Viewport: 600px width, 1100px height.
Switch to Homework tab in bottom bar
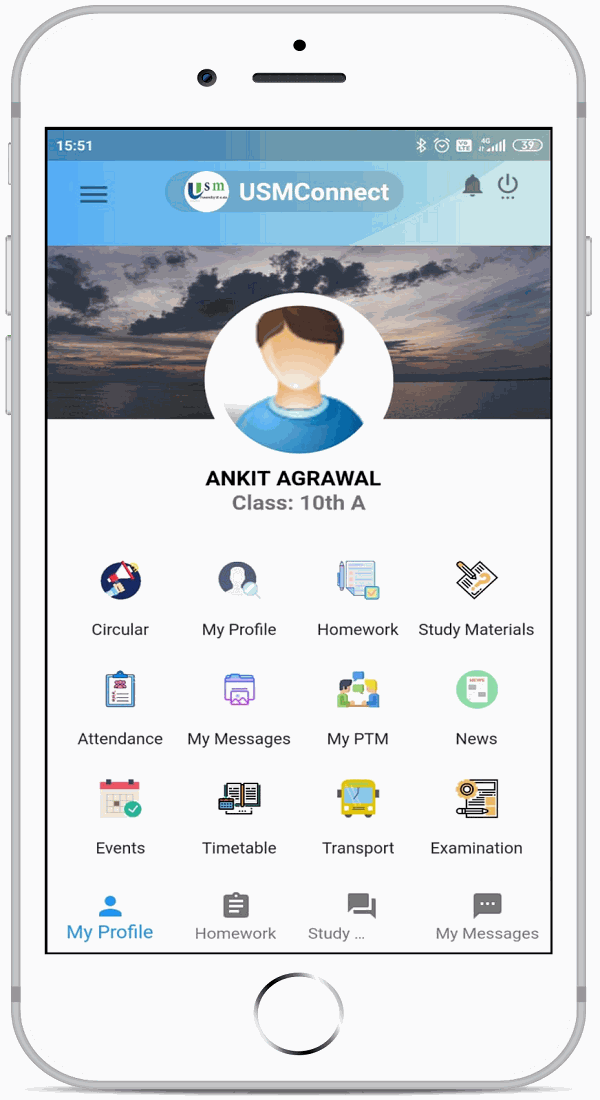[236, 918]
